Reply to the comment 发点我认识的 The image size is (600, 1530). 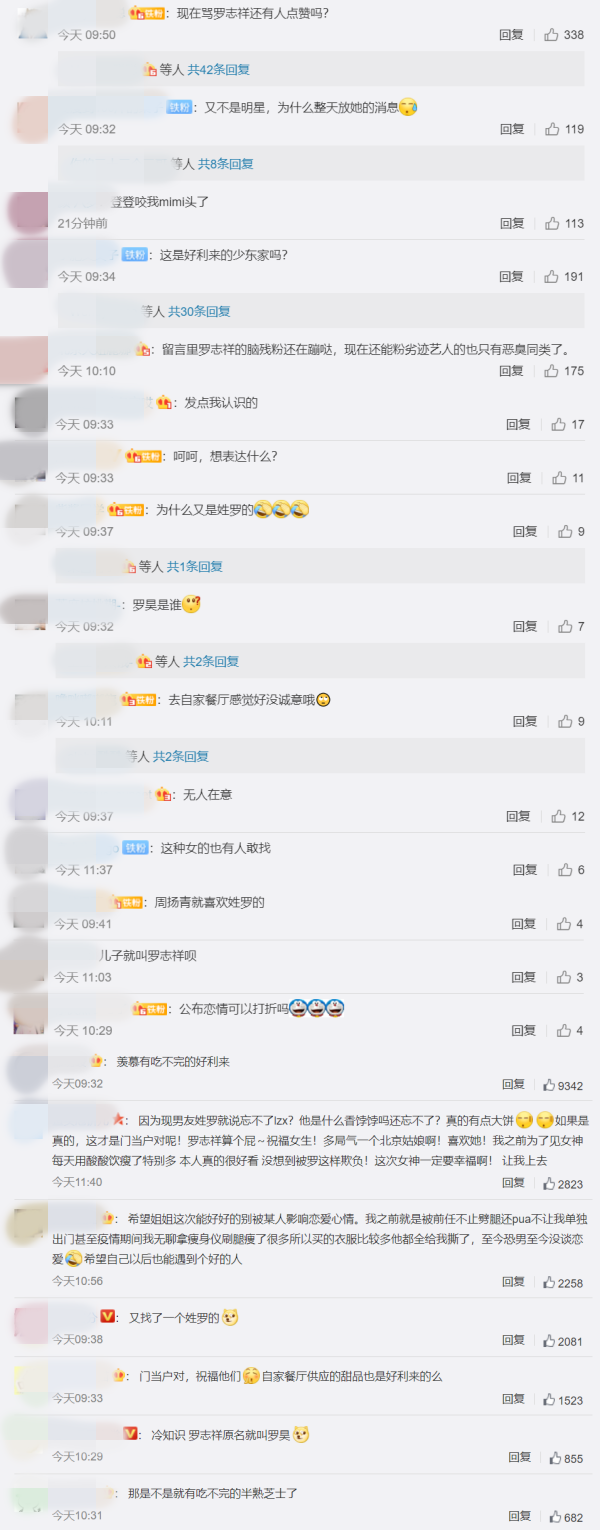pos(518,425)
